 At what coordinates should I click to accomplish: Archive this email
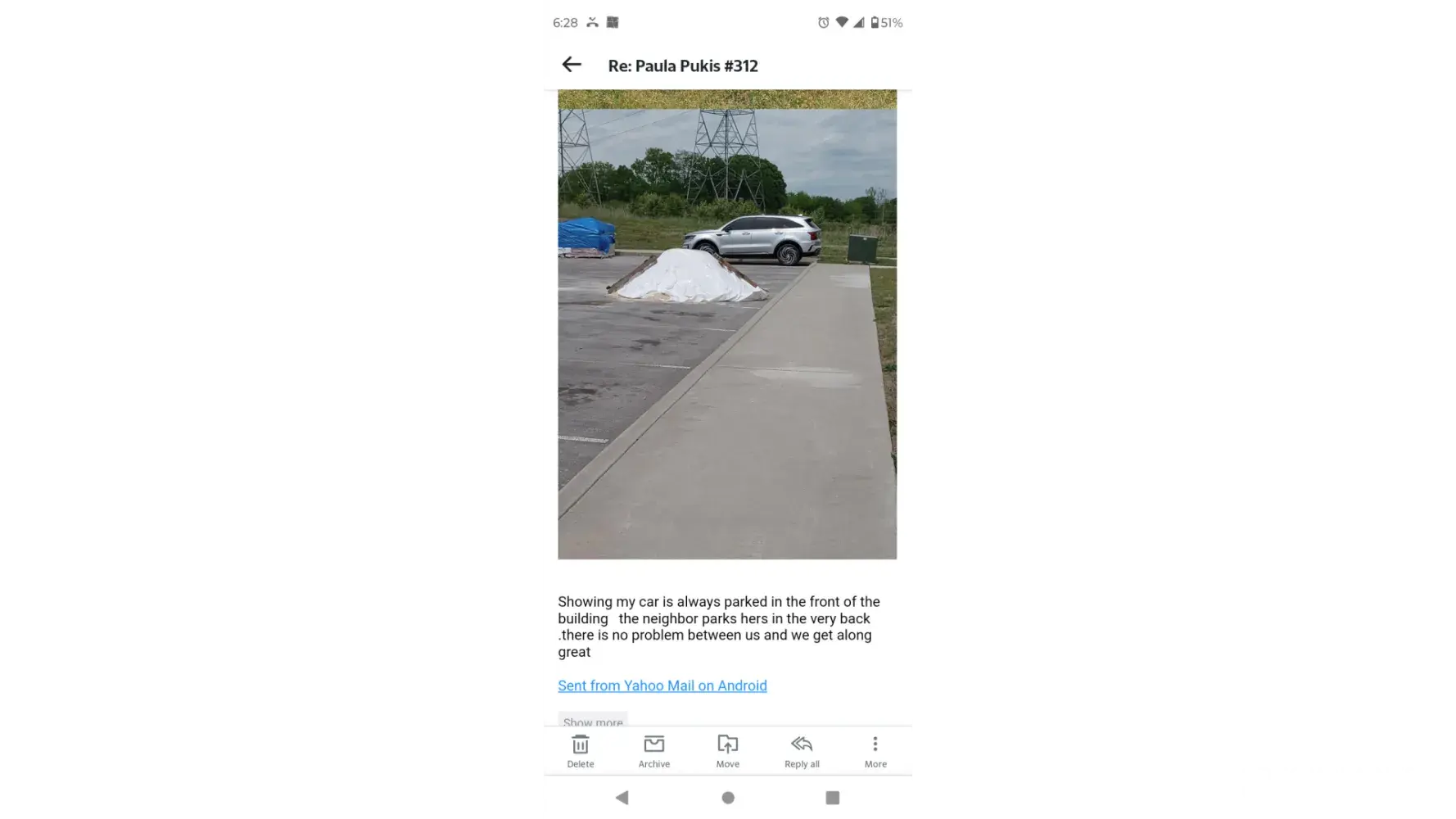click(653, 750)
